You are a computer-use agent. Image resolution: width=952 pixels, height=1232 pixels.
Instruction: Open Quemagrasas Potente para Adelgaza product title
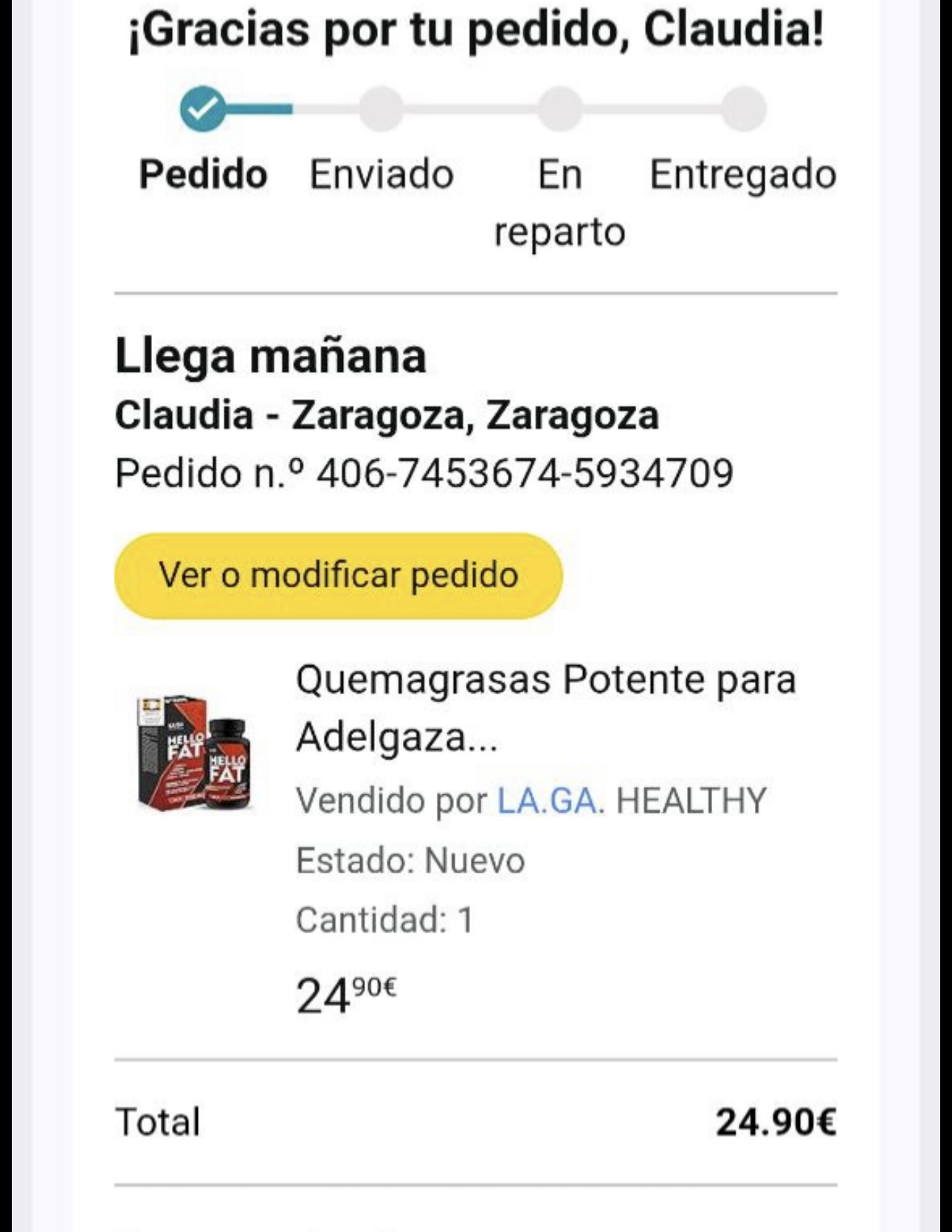[x=545, y=707]
